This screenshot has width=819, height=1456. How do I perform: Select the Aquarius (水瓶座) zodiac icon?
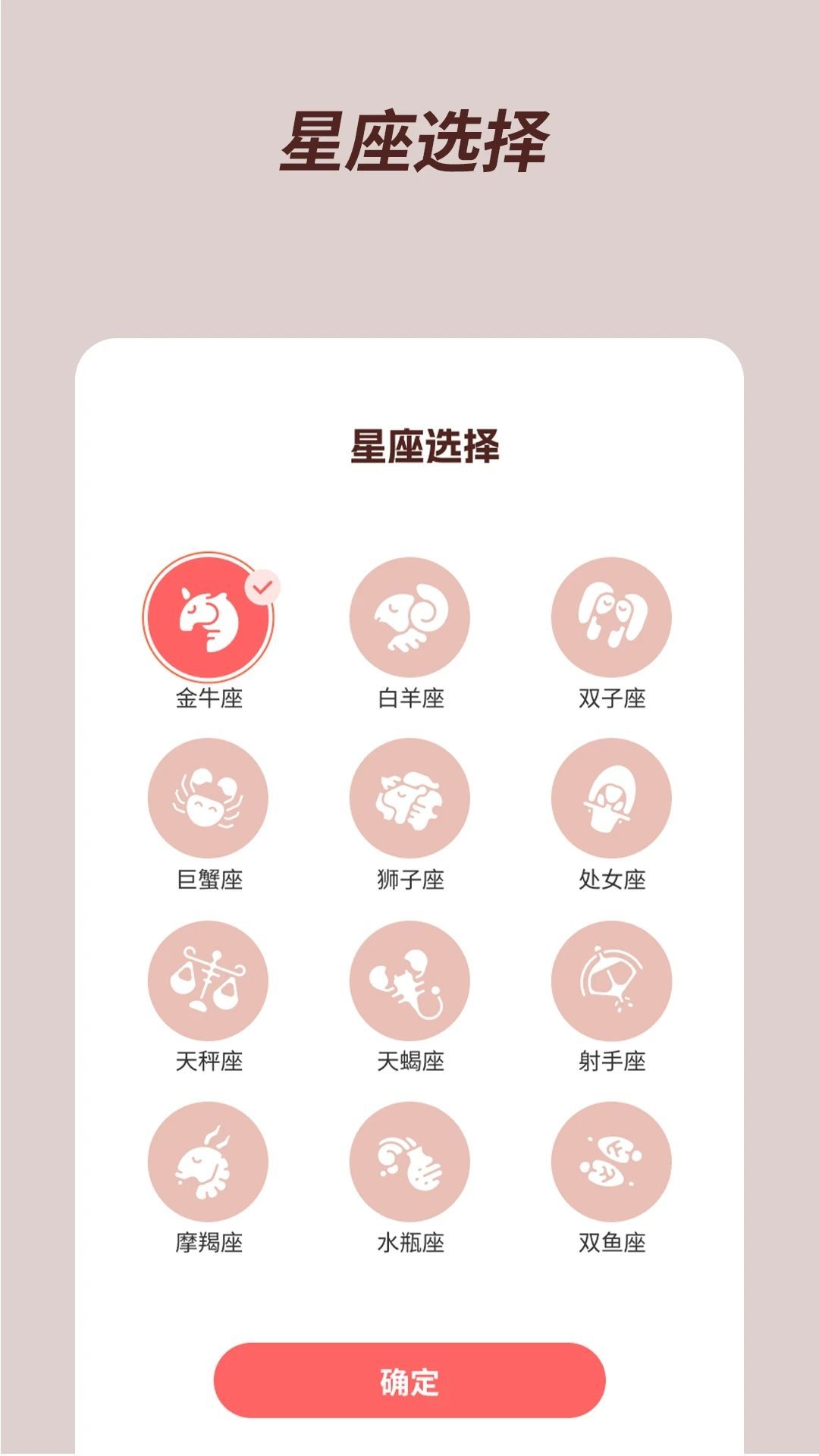click(x=409, y=1164)
